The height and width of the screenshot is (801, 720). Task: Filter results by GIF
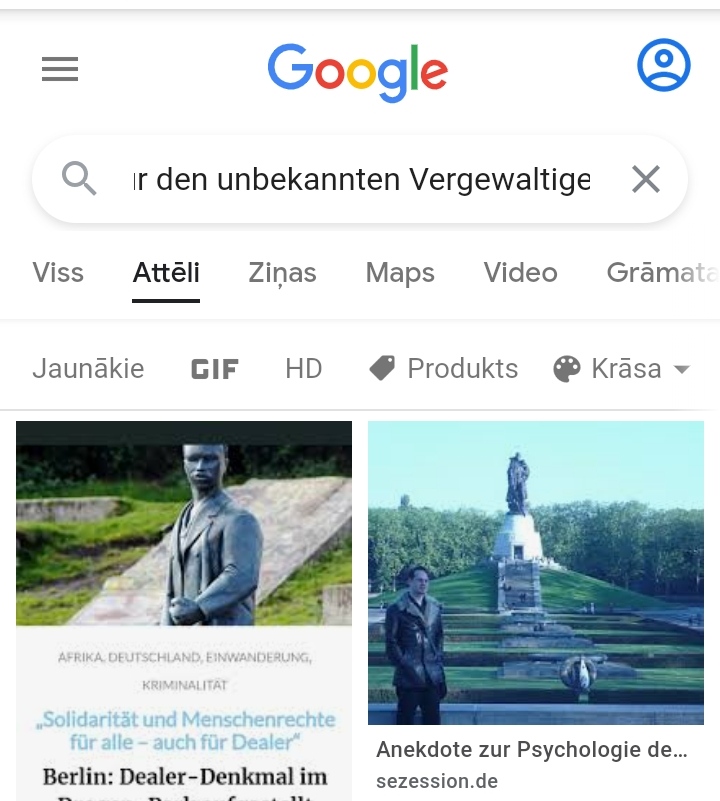click(214, 369)
